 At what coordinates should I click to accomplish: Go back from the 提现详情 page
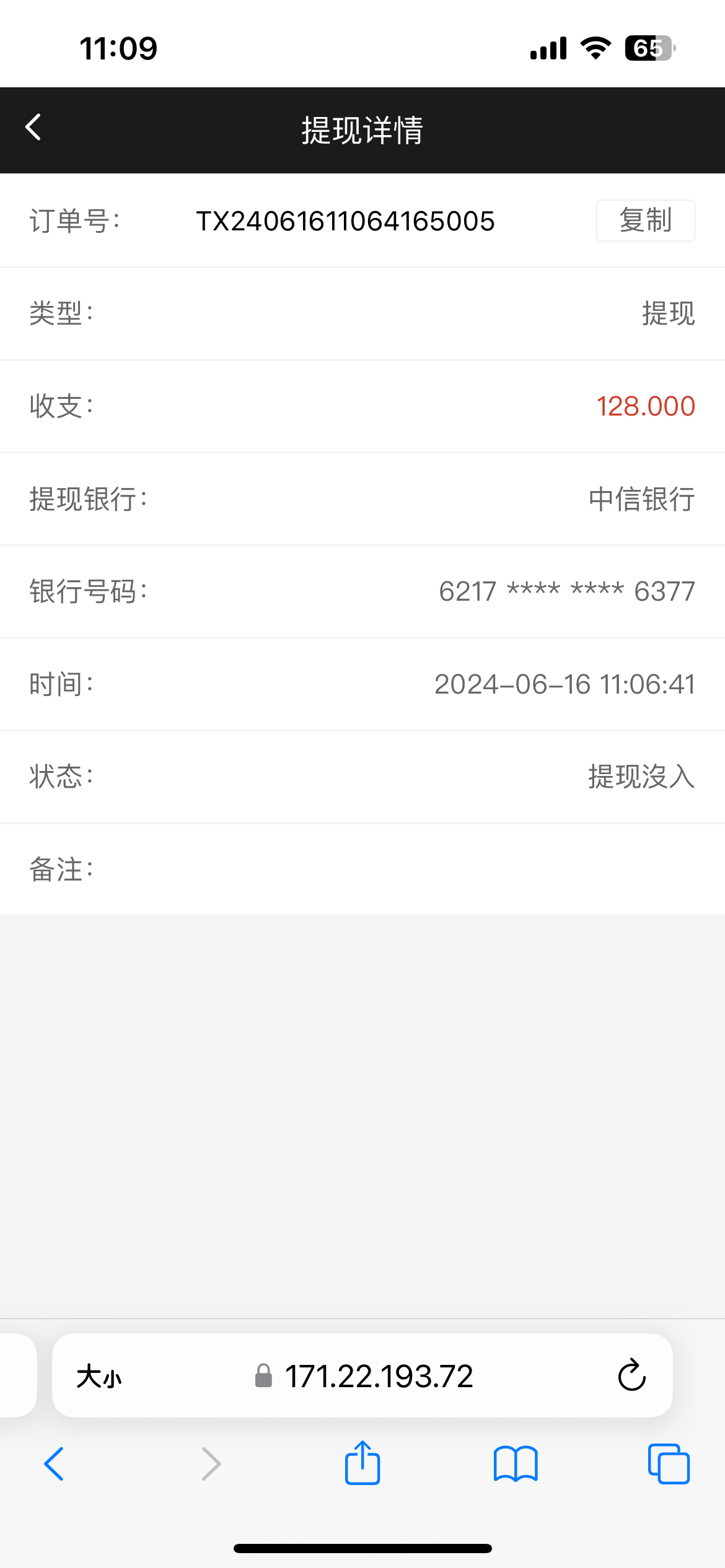(34, 128)
